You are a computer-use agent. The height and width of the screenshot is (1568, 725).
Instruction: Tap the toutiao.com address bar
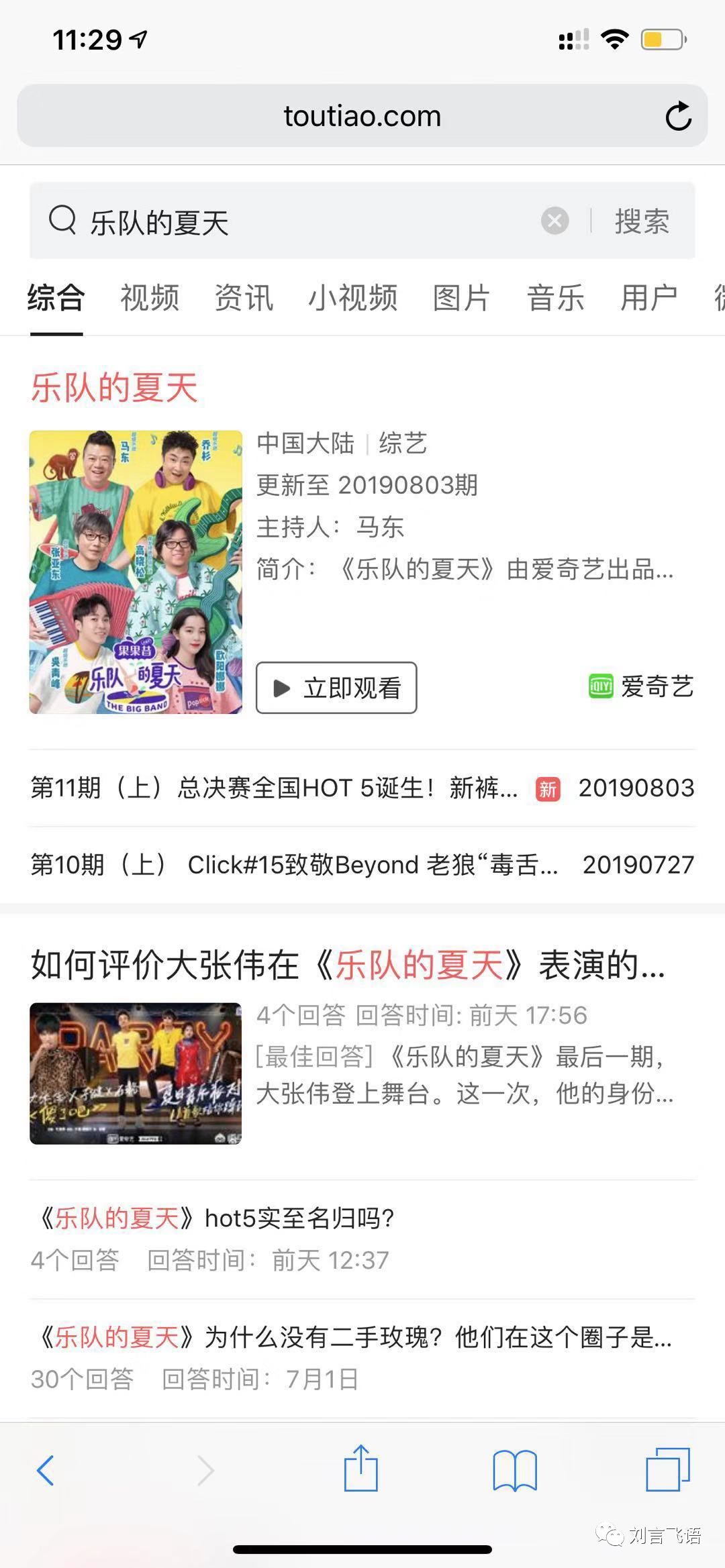[361, 116]
